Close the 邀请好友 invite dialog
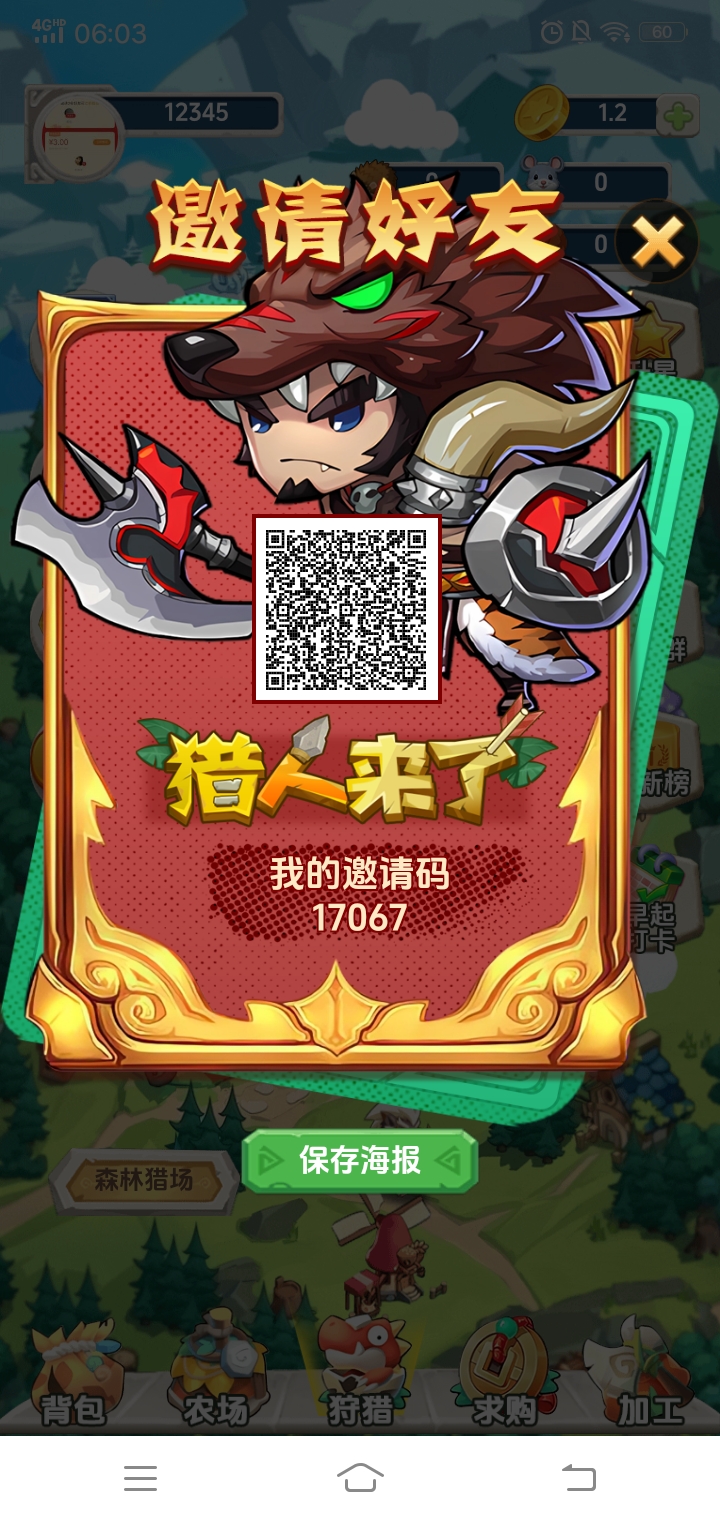 (657, 241)
